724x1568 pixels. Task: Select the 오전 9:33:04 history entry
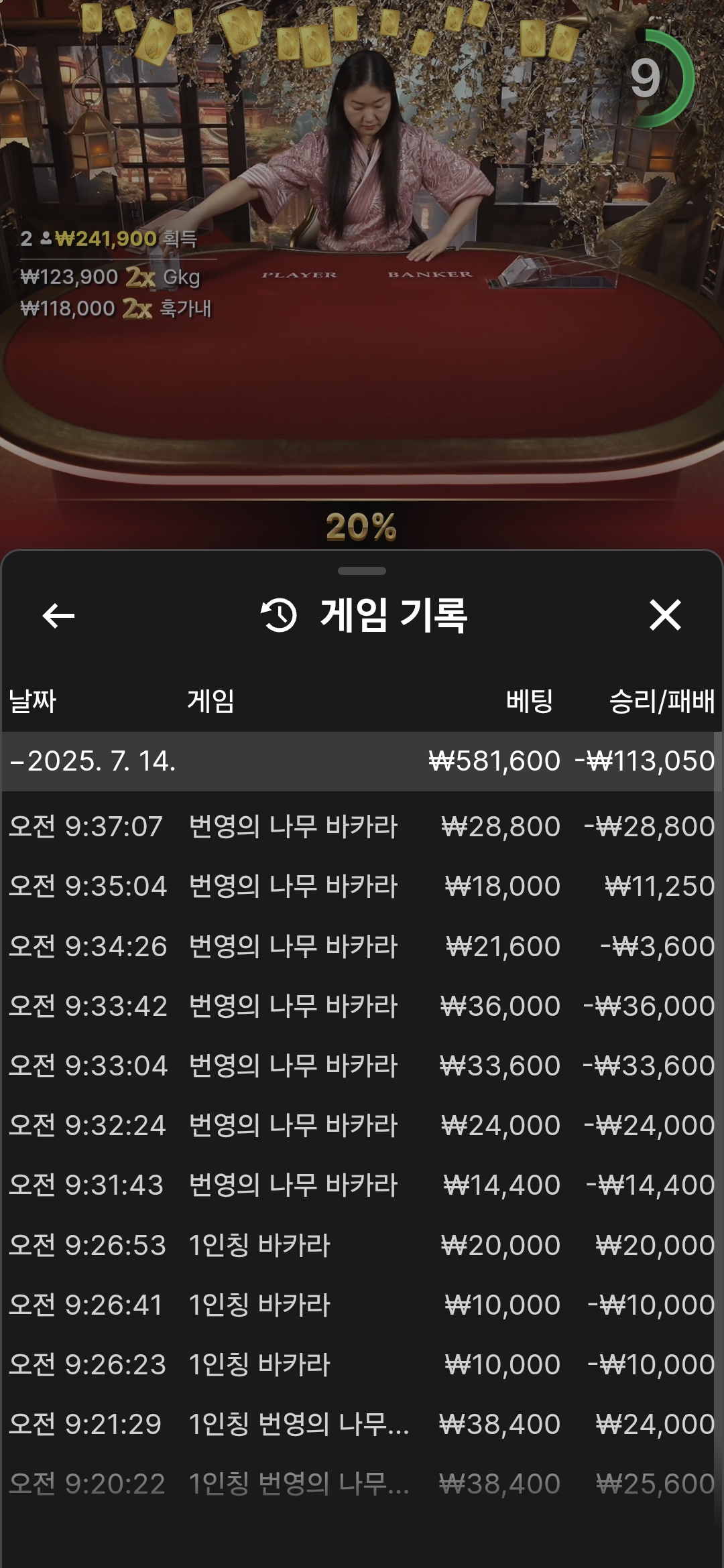pos(361,1065)
